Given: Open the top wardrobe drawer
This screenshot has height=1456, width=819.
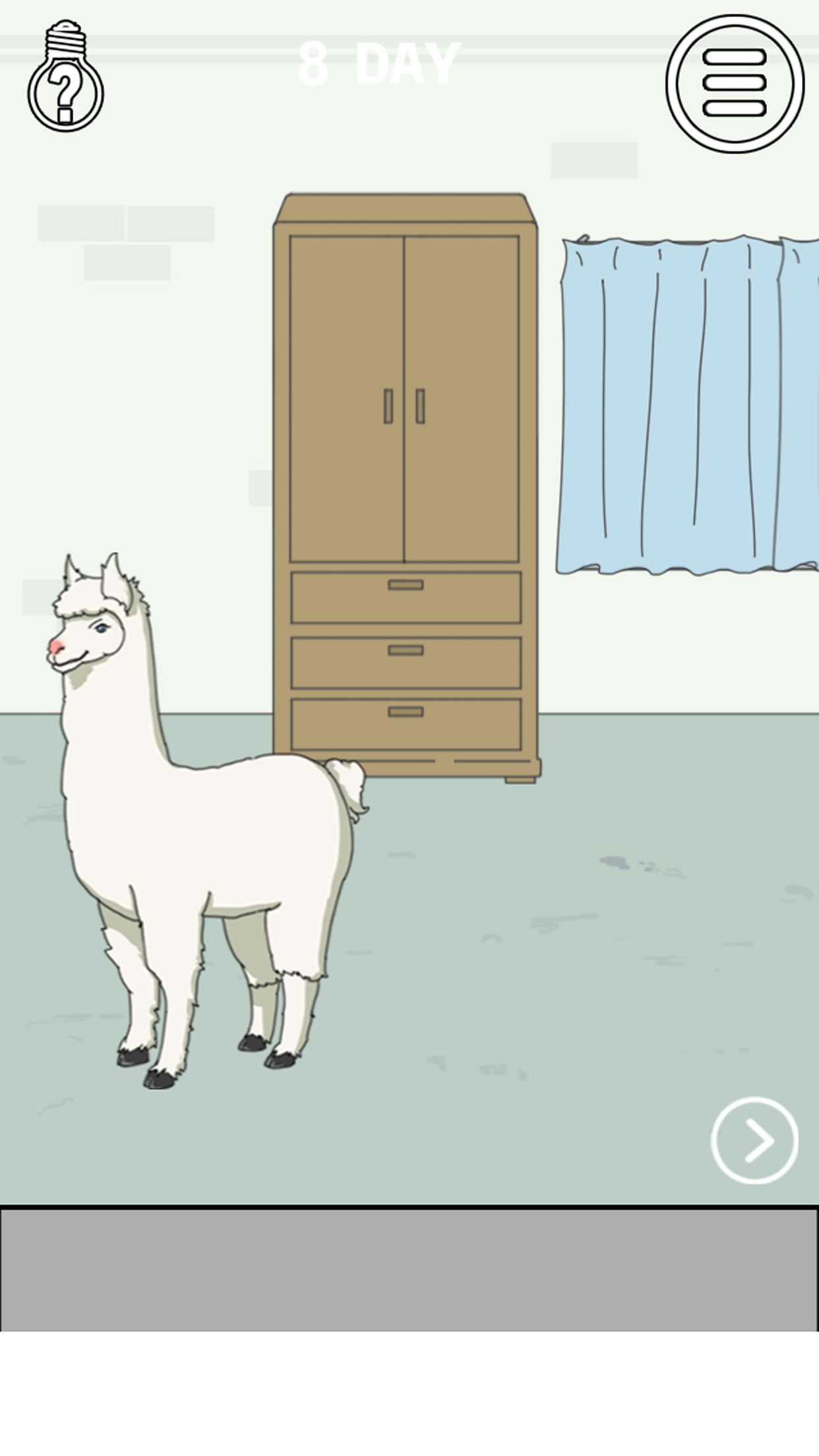Looking at the screenshot, I should click(x=406, y=597).
